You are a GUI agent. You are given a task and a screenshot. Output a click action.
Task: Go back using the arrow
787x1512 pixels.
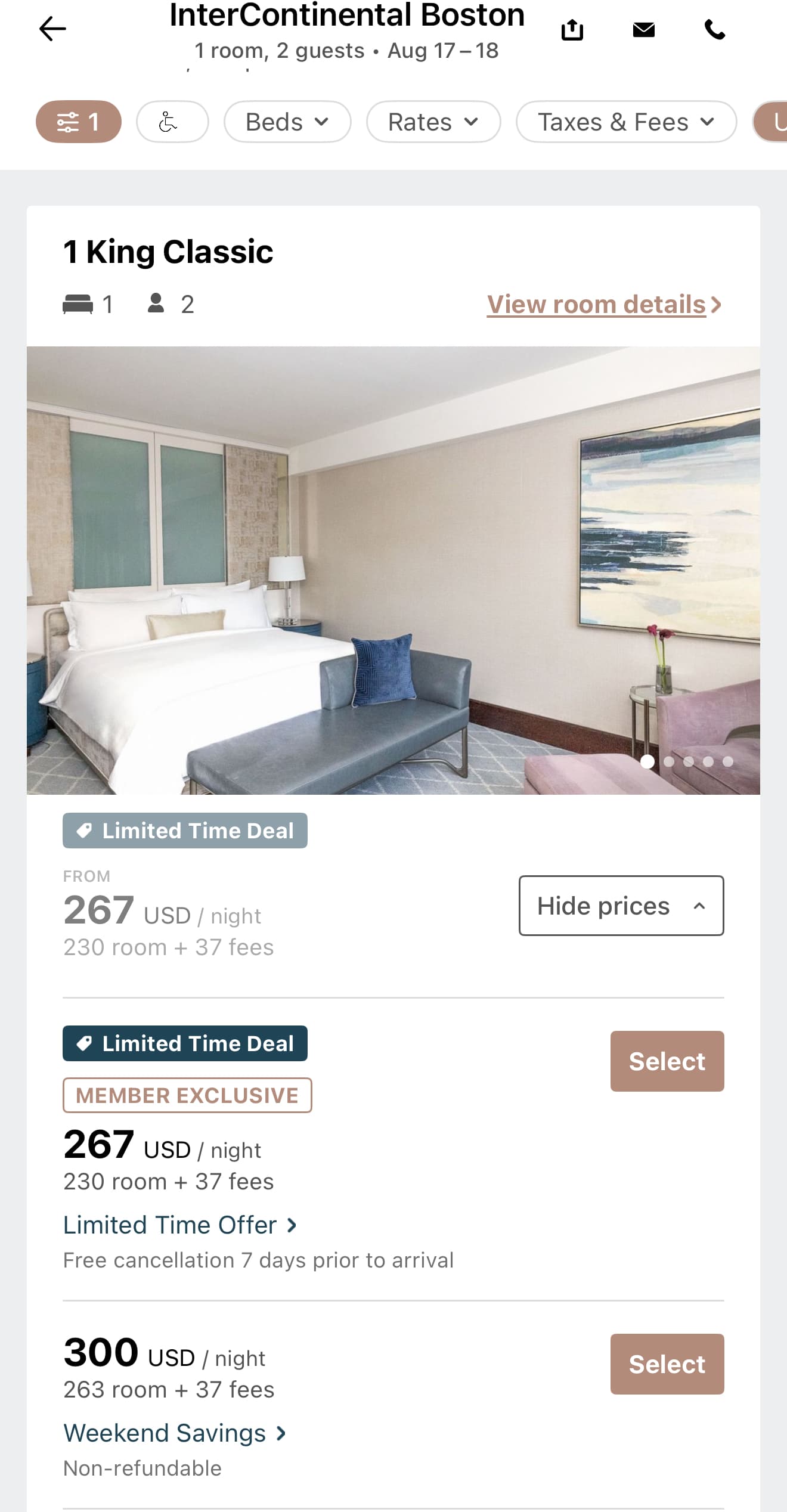click(x=52, y=29)
